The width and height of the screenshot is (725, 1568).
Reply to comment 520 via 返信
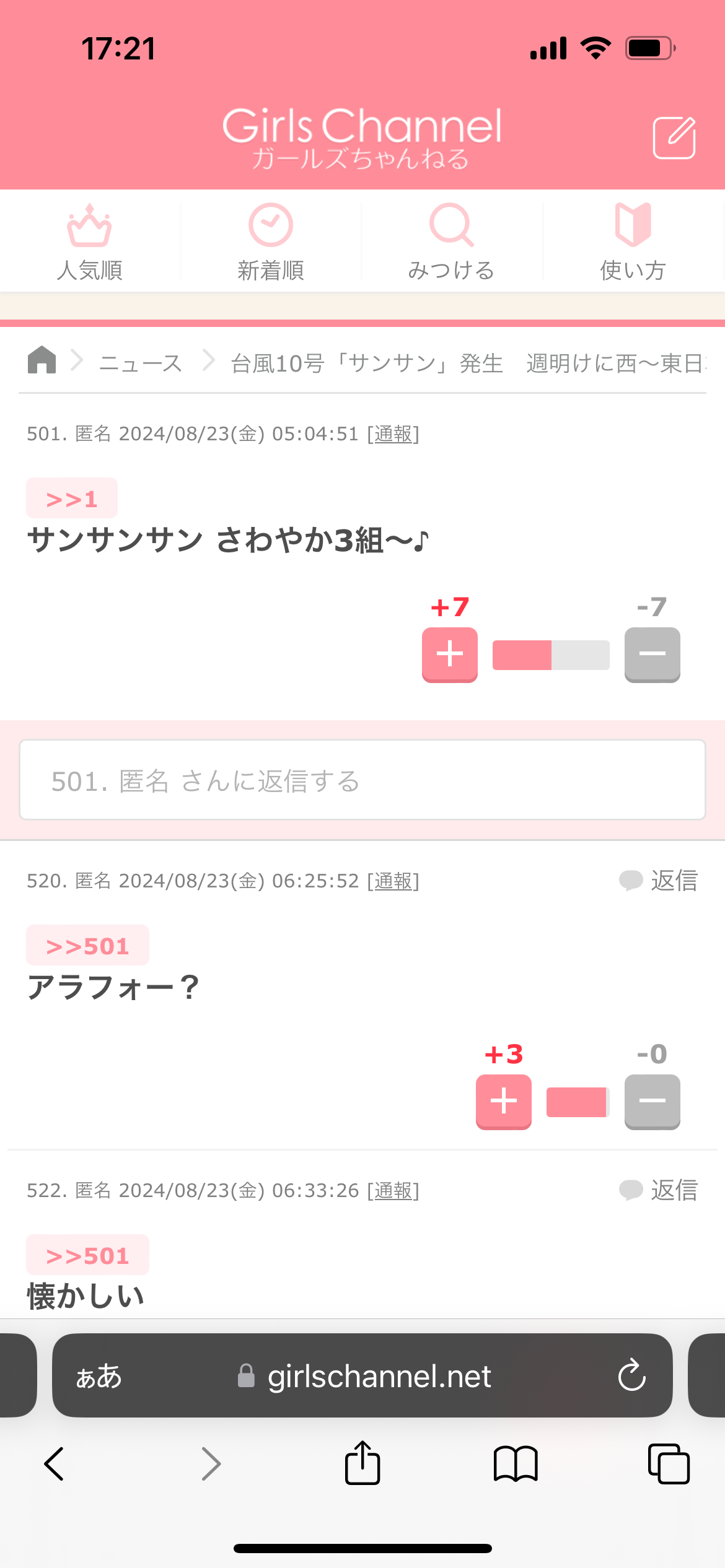[659, 880]
